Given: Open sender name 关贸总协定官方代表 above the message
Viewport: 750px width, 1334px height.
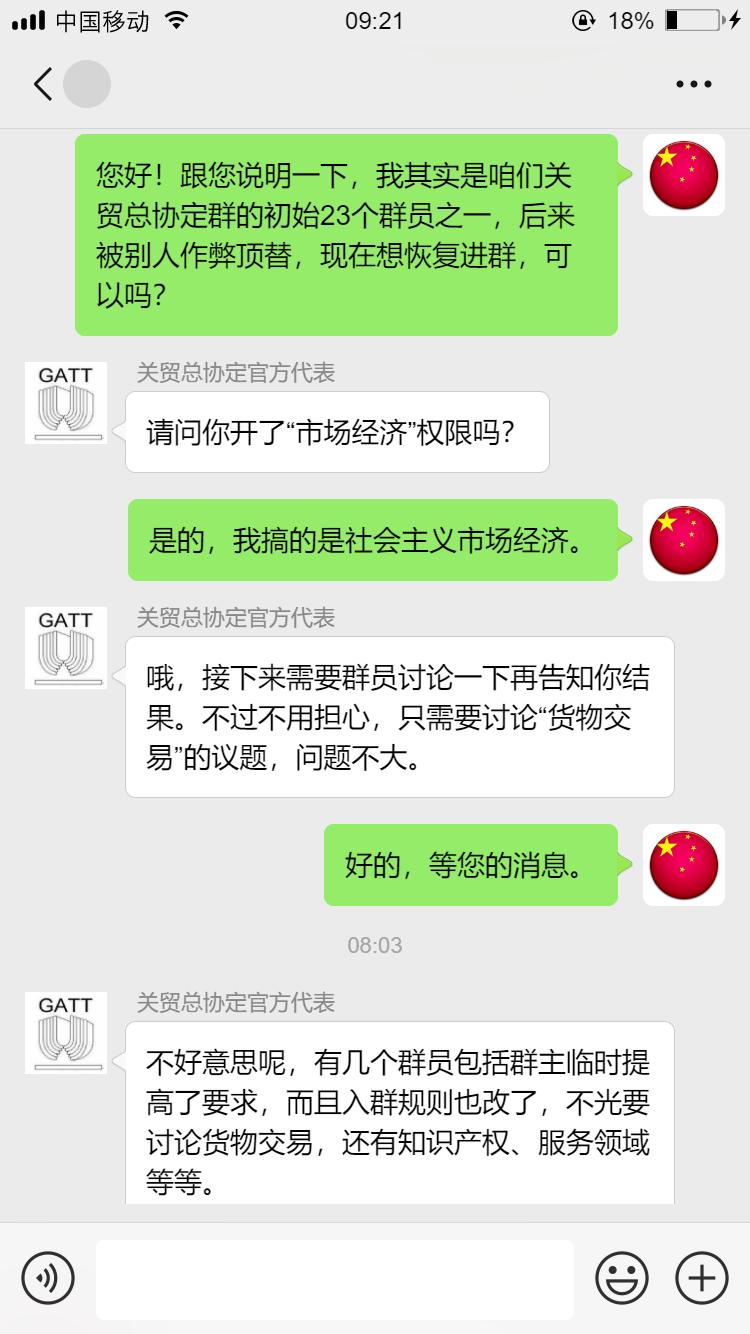Looking at the screenshot, I should (237, 373).
